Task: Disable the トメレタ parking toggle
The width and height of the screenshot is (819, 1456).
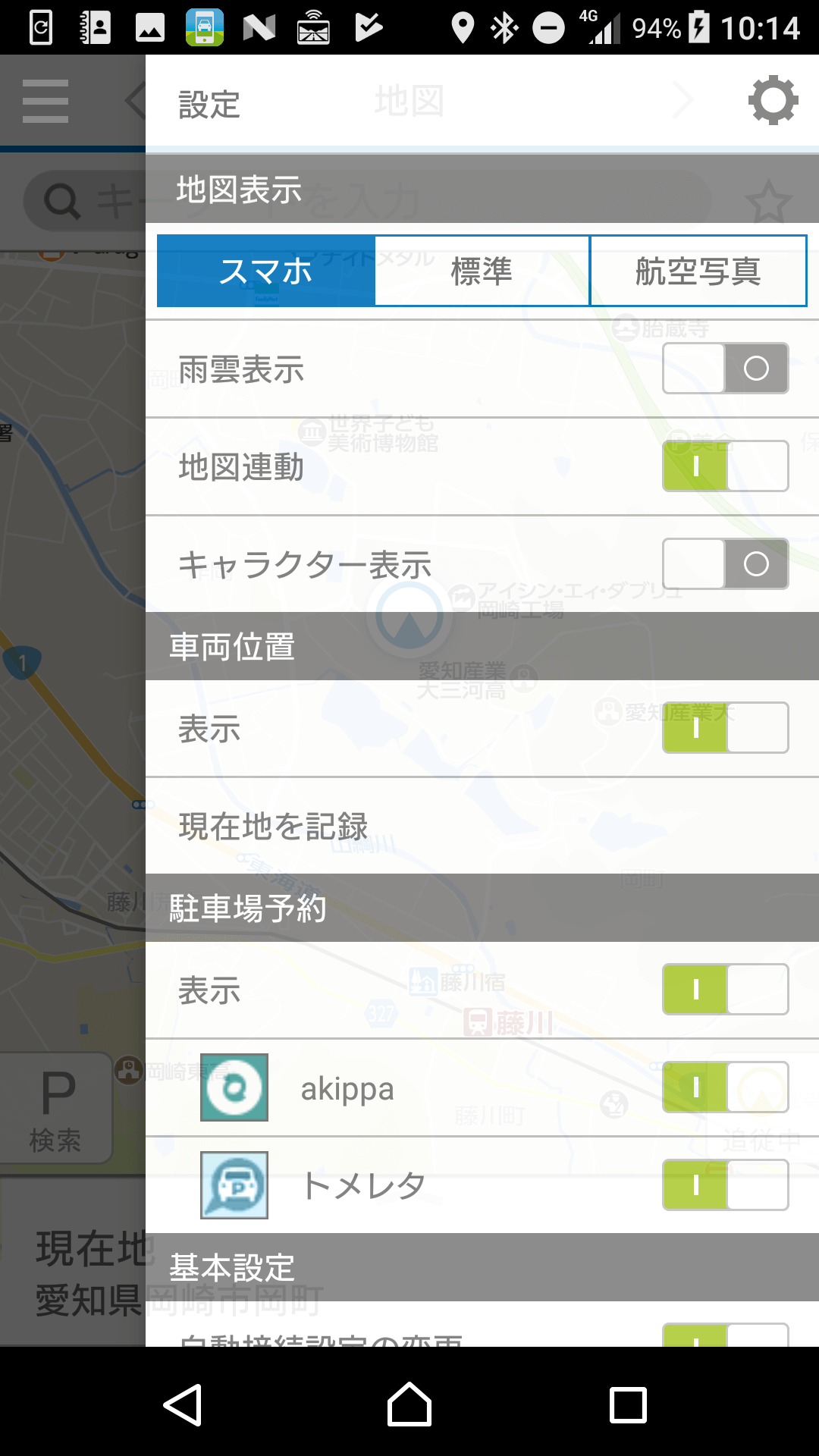Action: pos(726,1185)
